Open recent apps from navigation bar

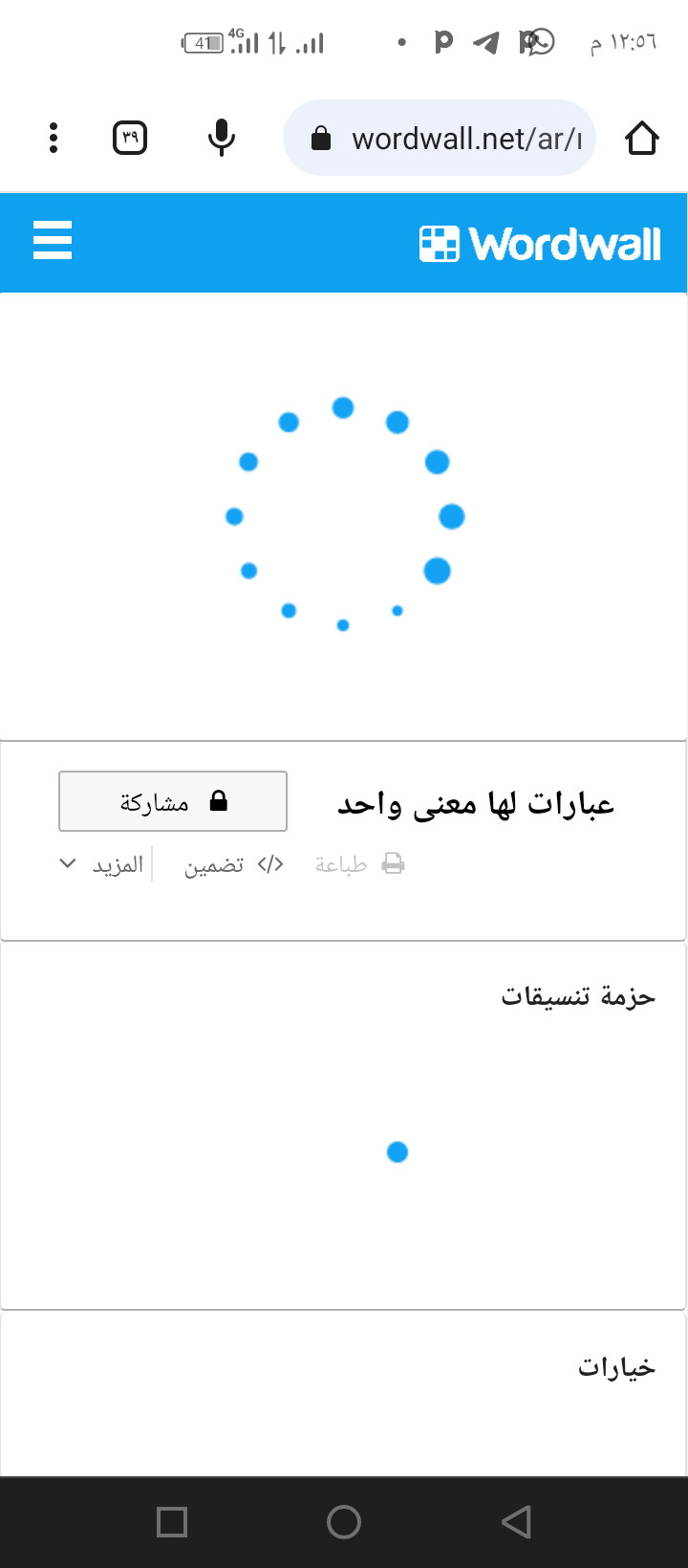tap(172, 1522)
